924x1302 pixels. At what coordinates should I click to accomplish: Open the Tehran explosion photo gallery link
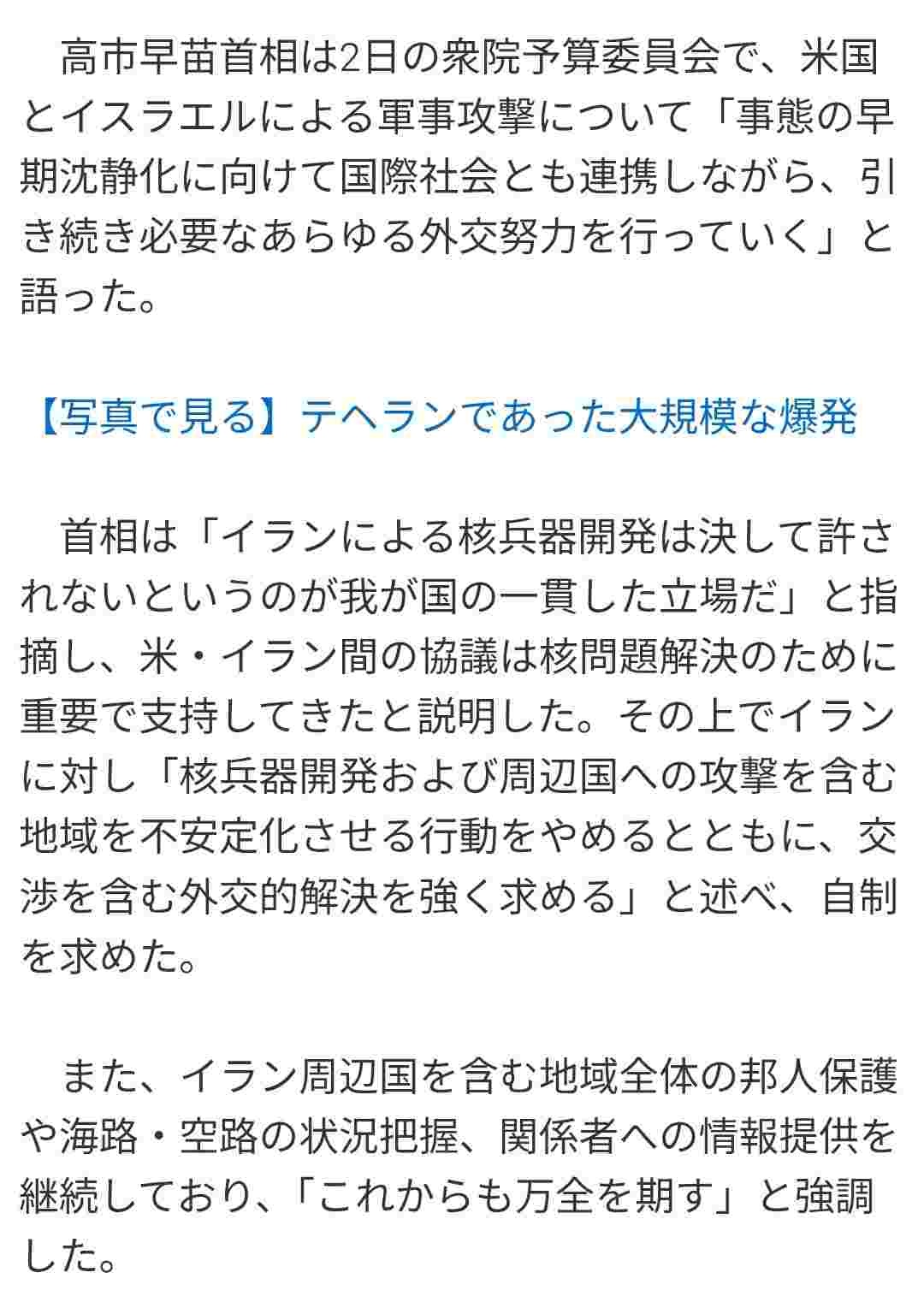[445, 417]
